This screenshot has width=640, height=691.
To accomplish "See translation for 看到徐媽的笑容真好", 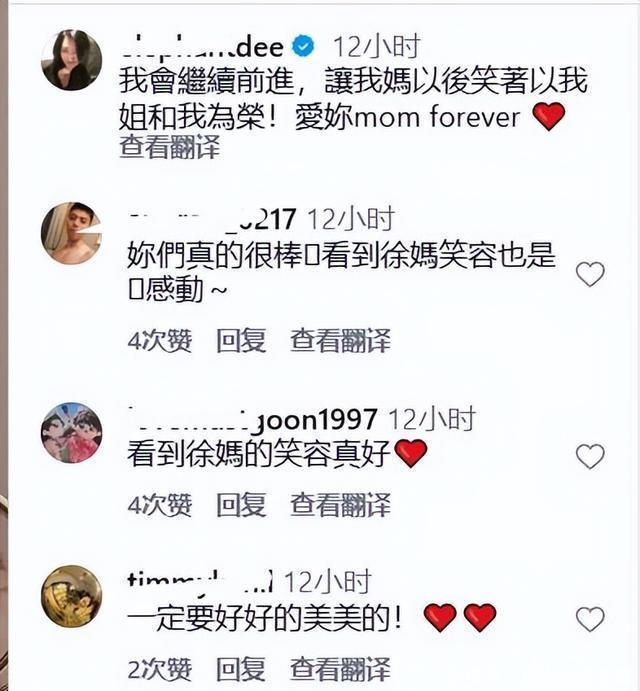I will [x=340, y=505].
